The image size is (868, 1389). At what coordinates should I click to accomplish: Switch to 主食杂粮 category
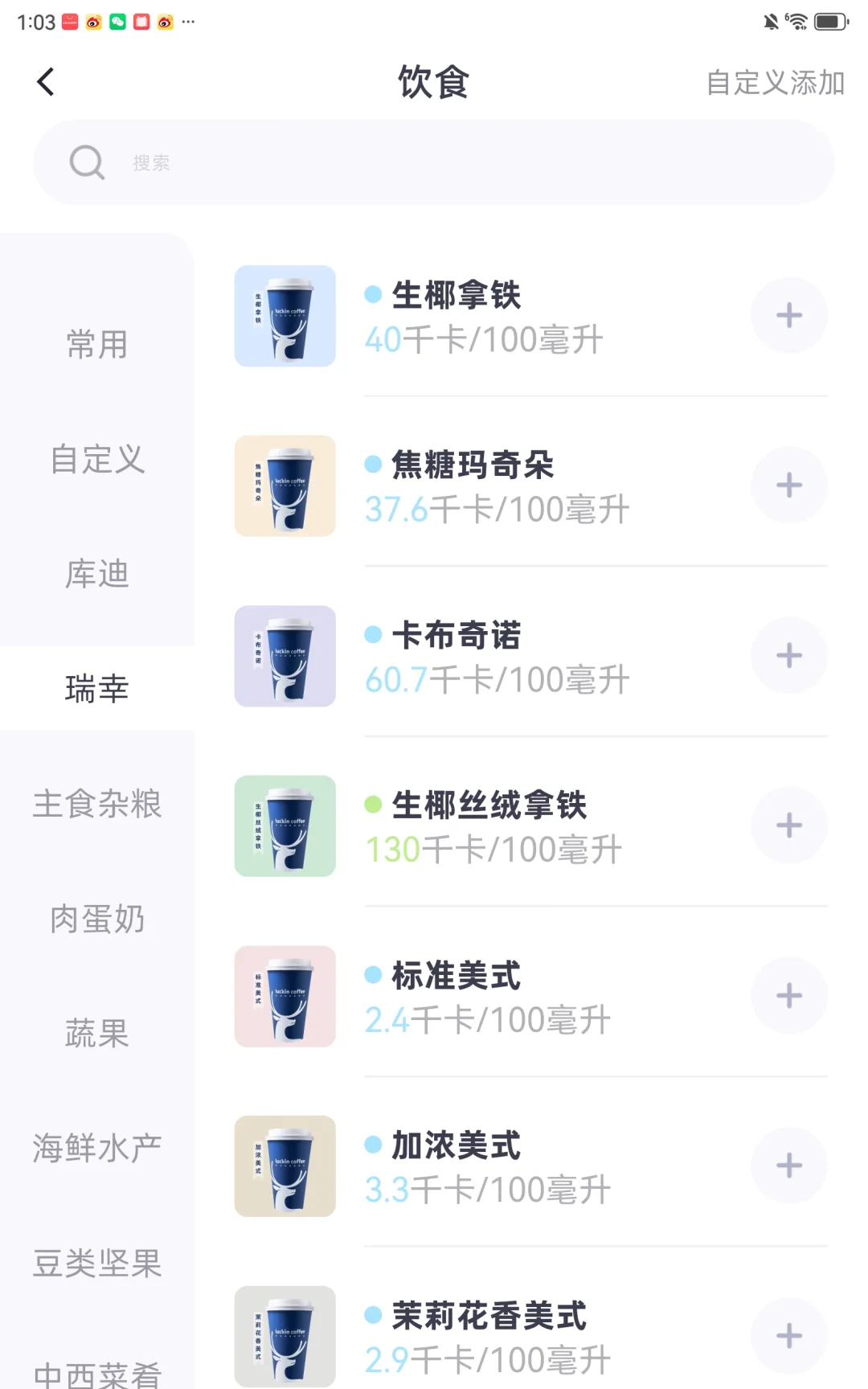tap(97, 804)
